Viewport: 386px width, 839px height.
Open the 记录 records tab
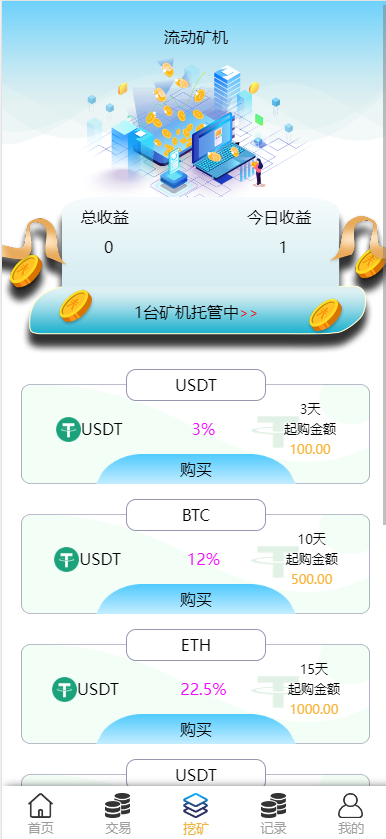273,814
